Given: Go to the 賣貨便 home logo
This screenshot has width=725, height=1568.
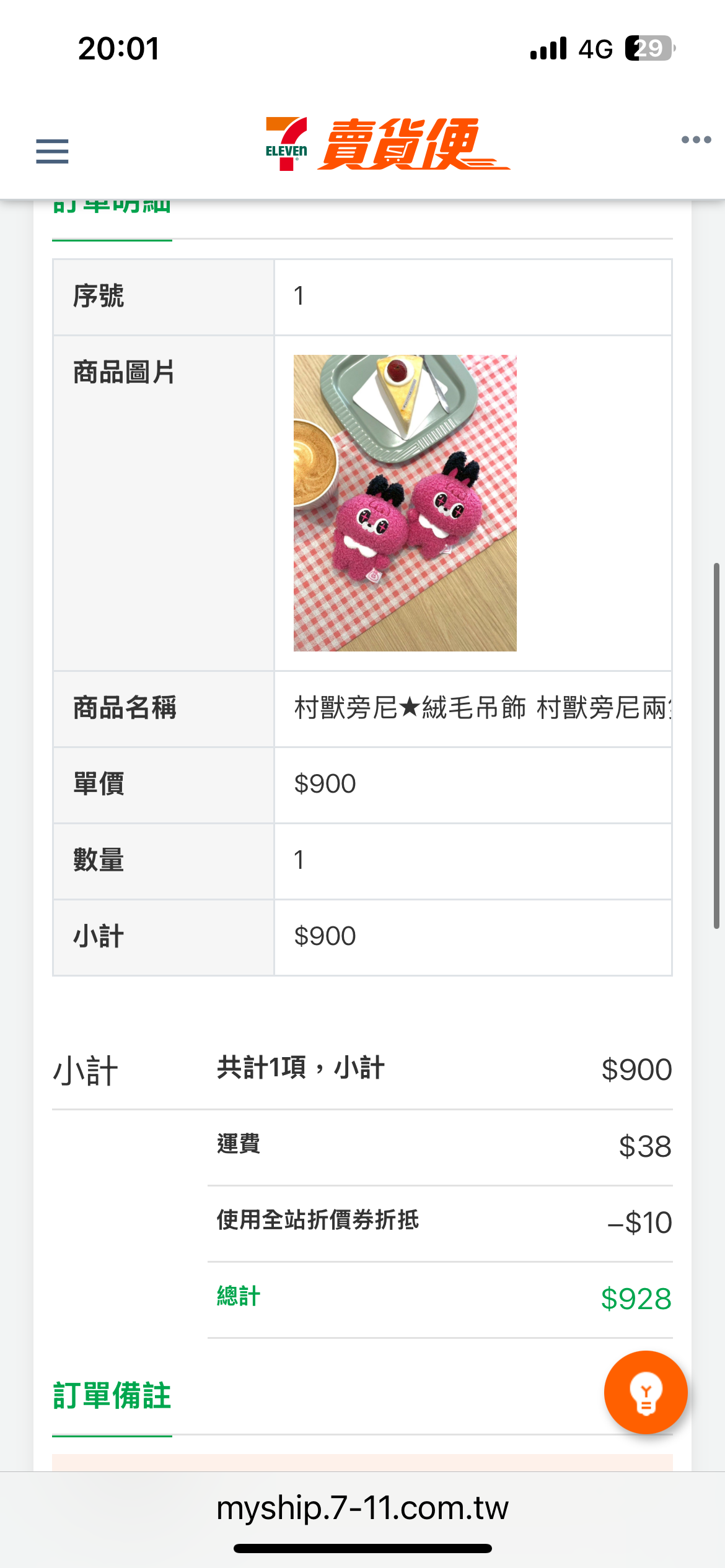Looking at the screenshot, I should click(x=388, y=144).
